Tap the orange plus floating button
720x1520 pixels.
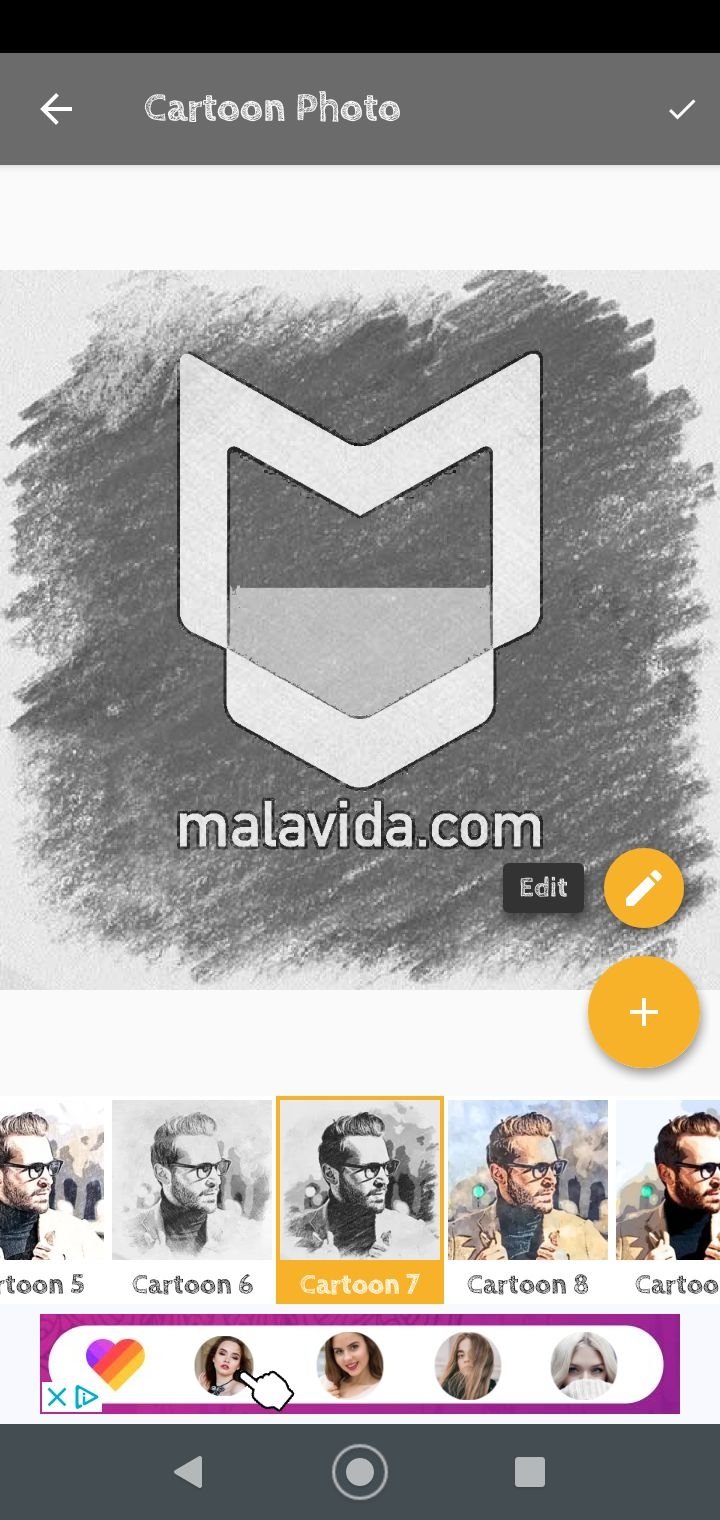click(644, 1012)
